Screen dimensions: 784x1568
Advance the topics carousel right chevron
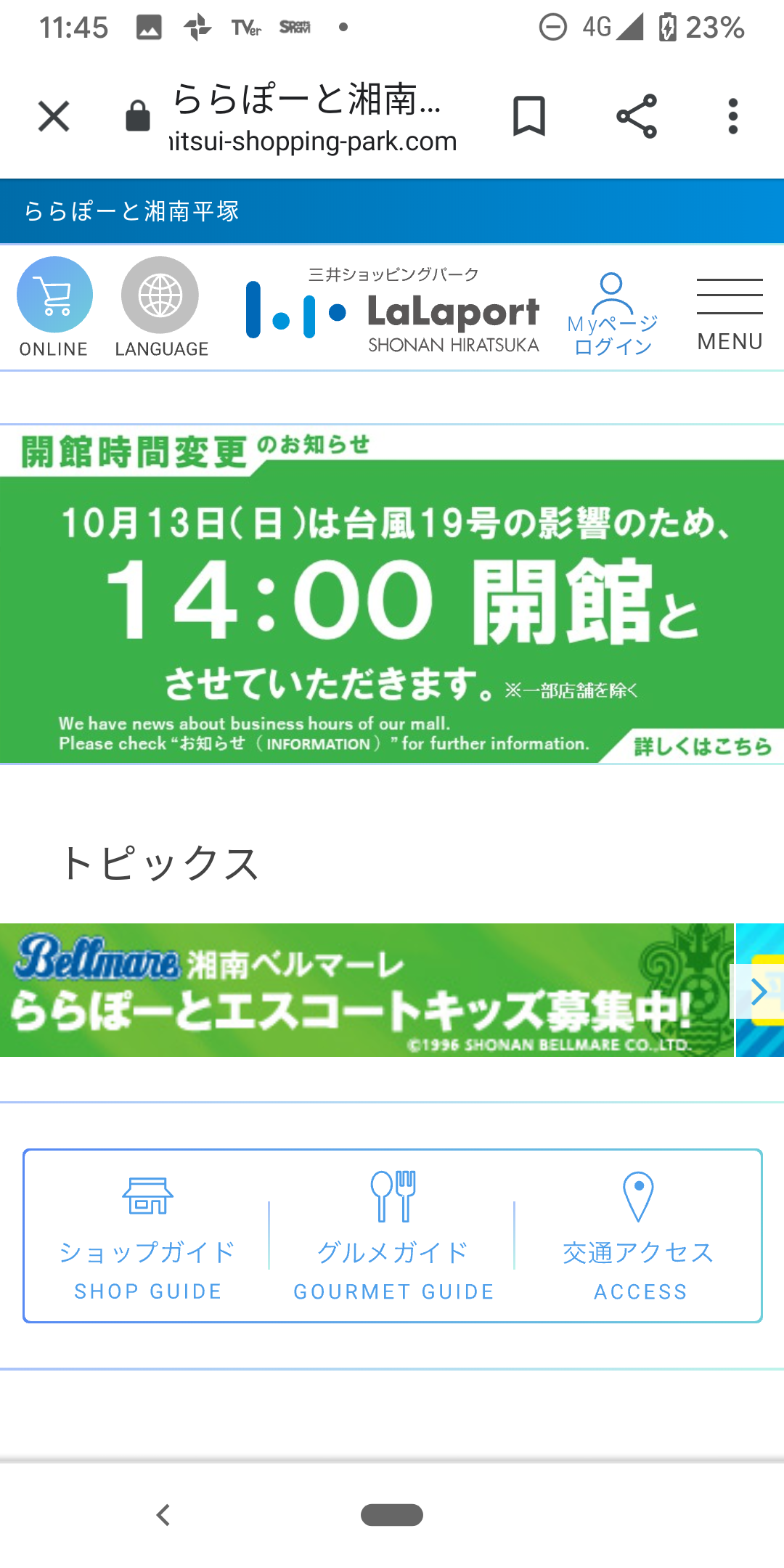pos(759,990)
